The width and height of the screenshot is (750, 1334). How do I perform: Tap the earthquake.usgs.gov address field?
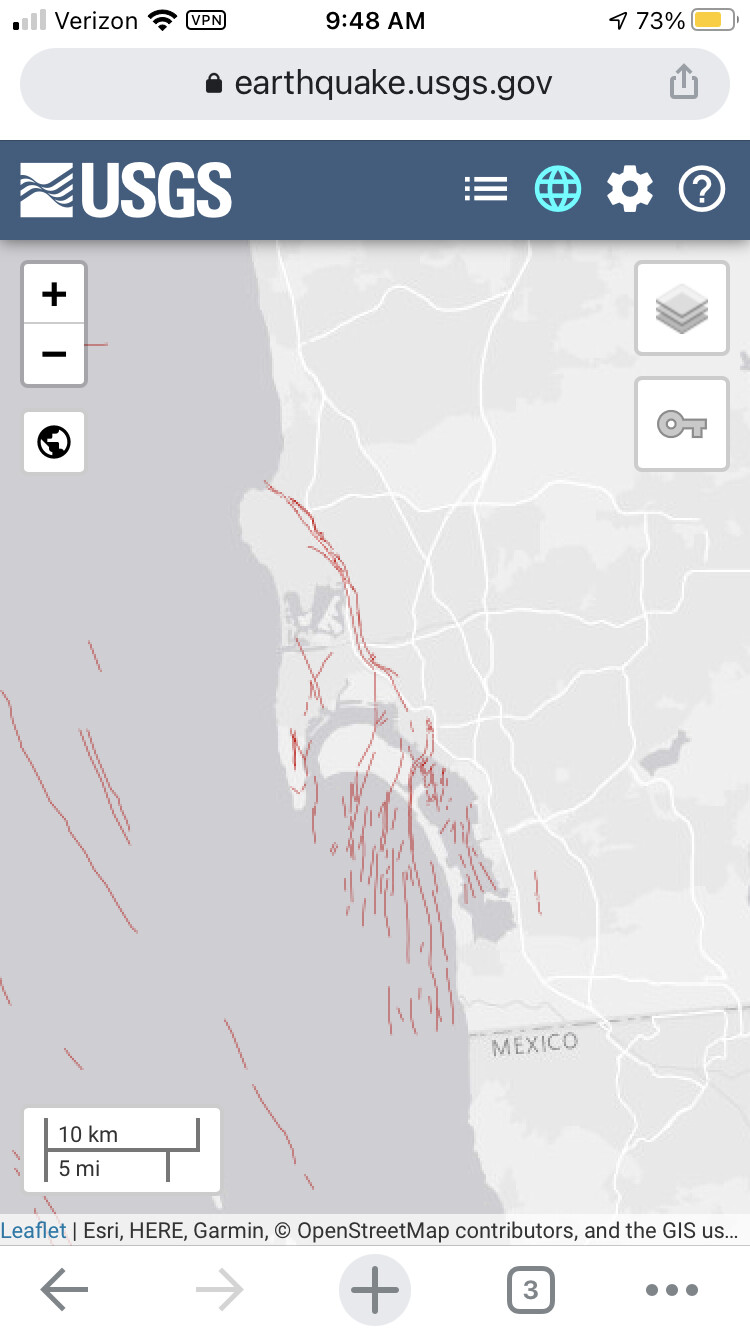pos(375,83)
